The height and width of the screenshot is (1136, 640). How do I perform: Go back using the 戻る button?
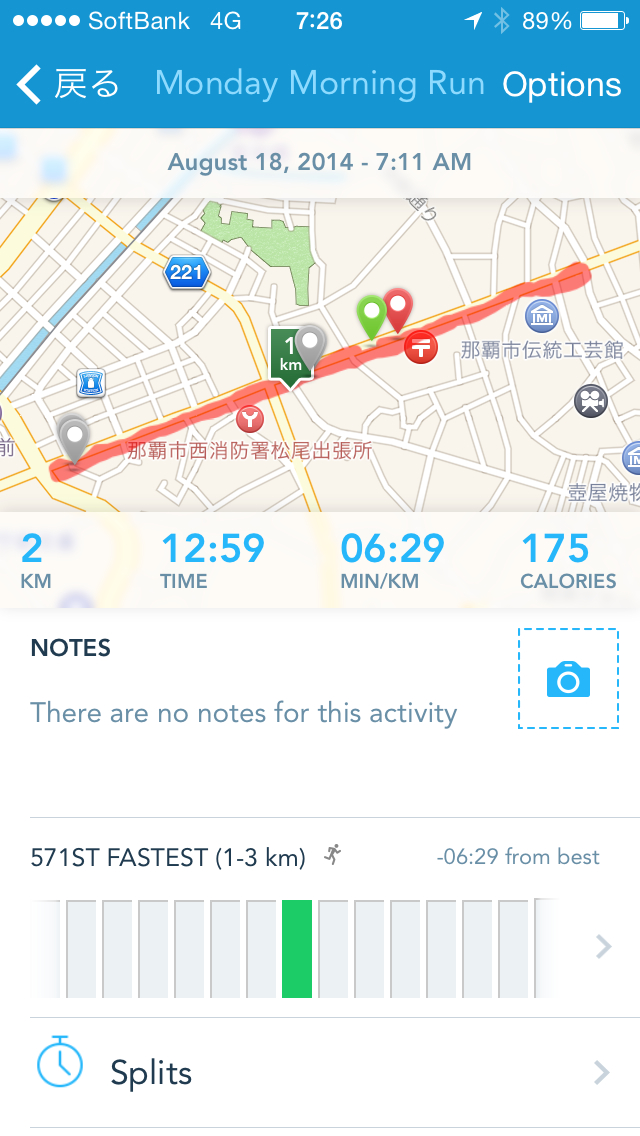point(68,85)
